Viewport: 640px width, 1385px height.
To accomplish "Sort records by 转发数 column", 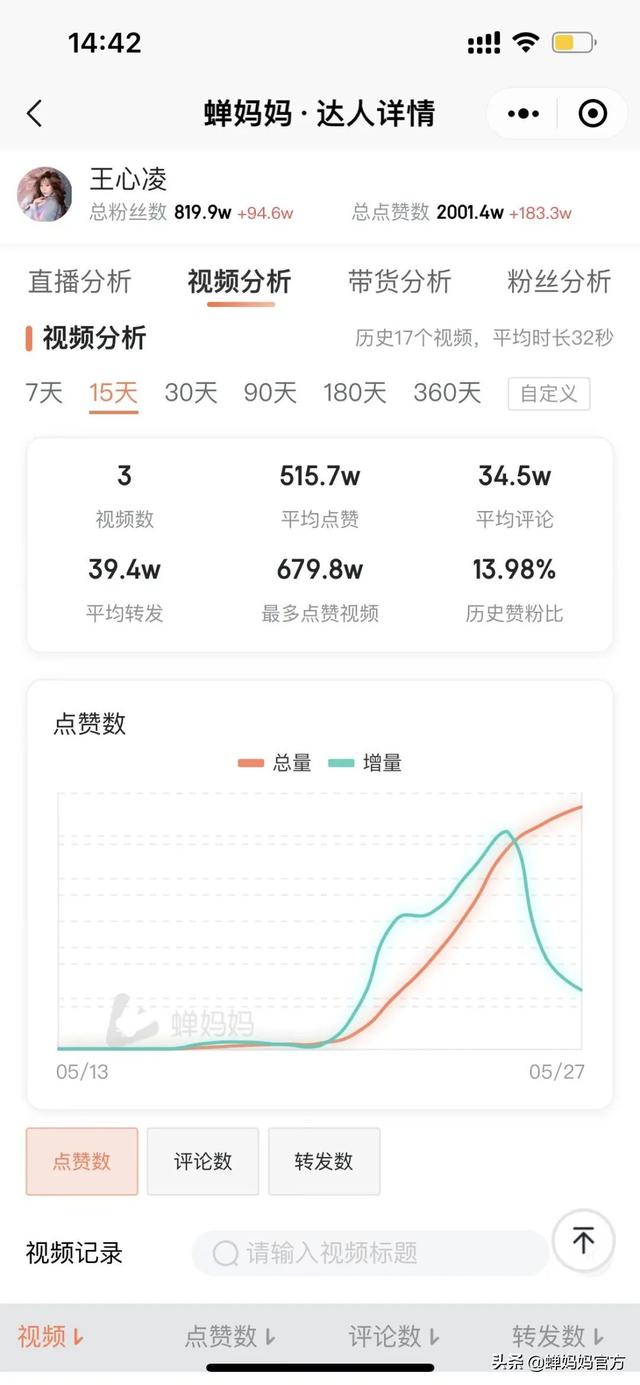I will tap(558, 1336).
